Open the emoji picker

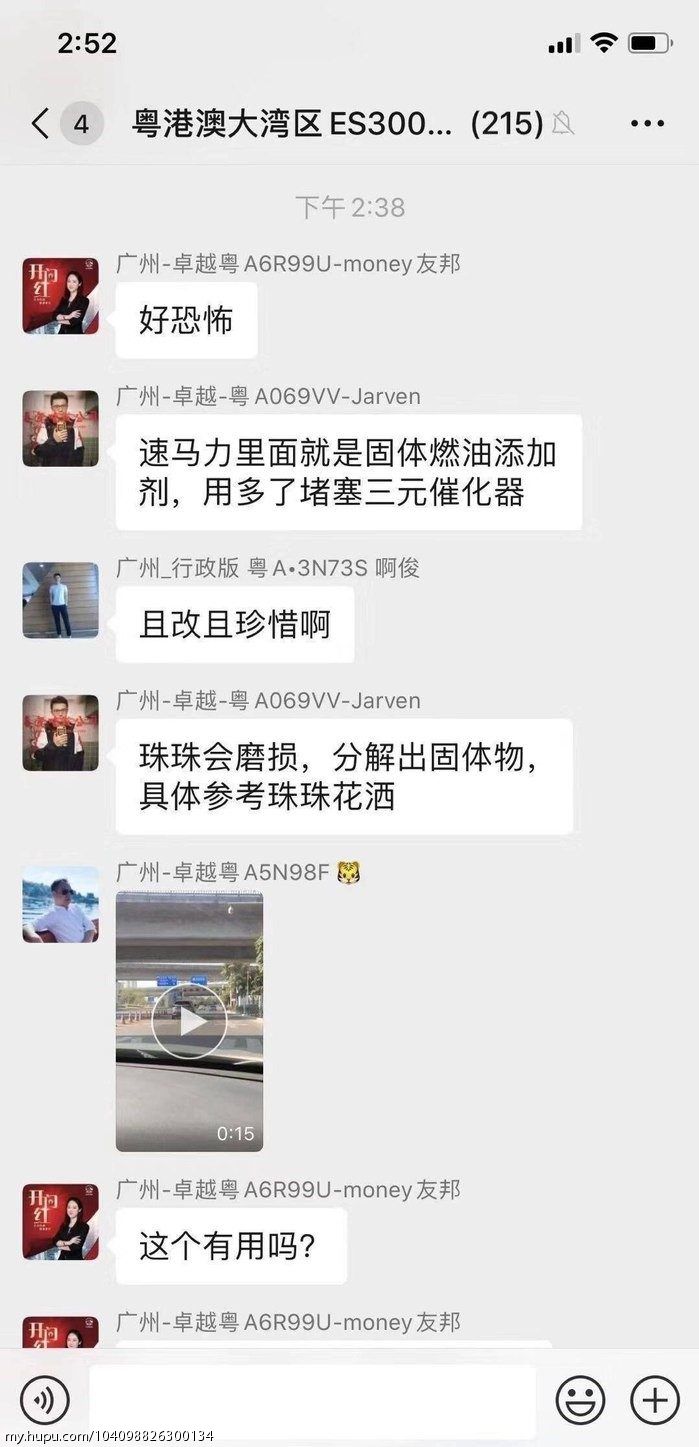tap(581, 1399)
